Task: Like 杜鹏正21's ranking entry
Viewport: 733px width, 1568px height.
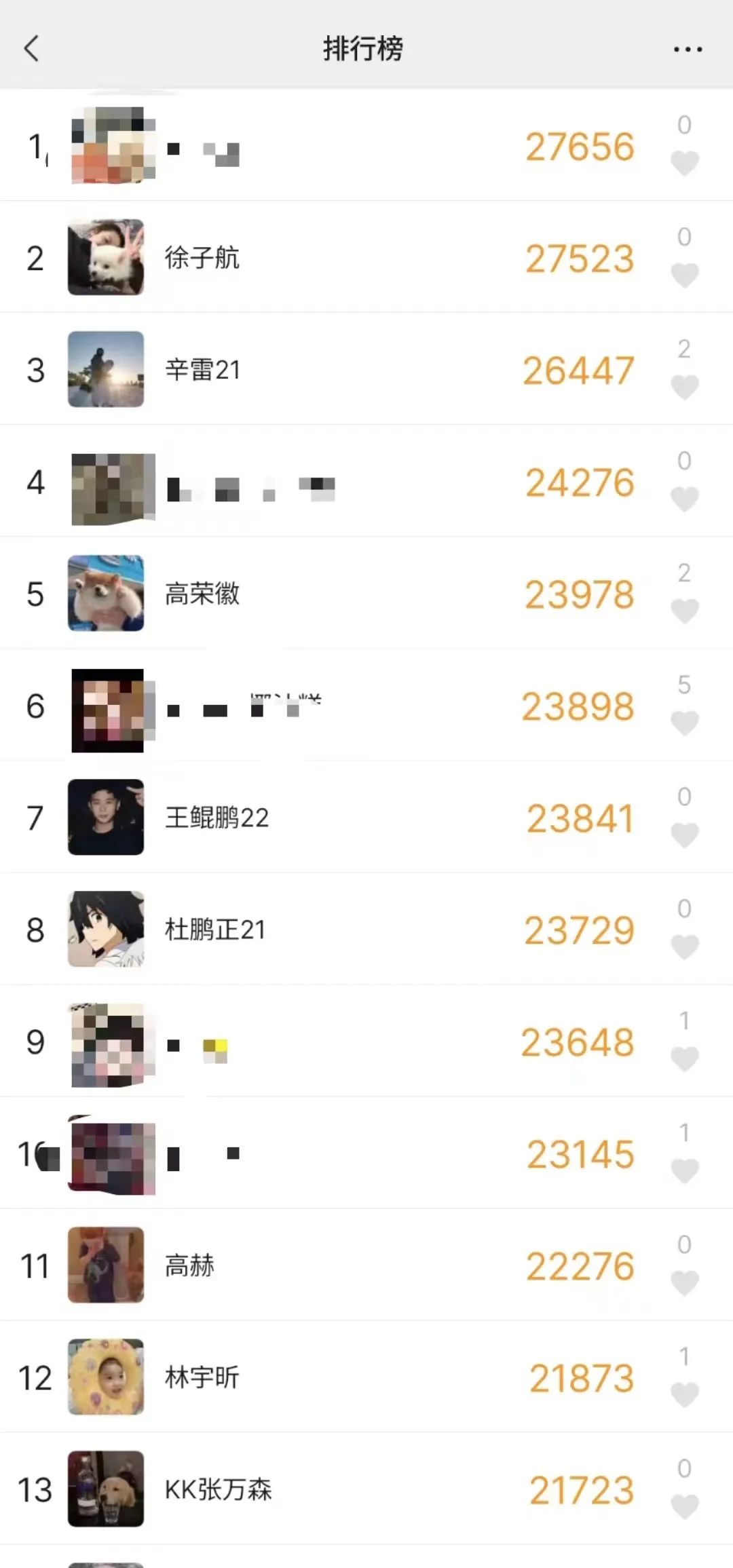Action: 684,946
